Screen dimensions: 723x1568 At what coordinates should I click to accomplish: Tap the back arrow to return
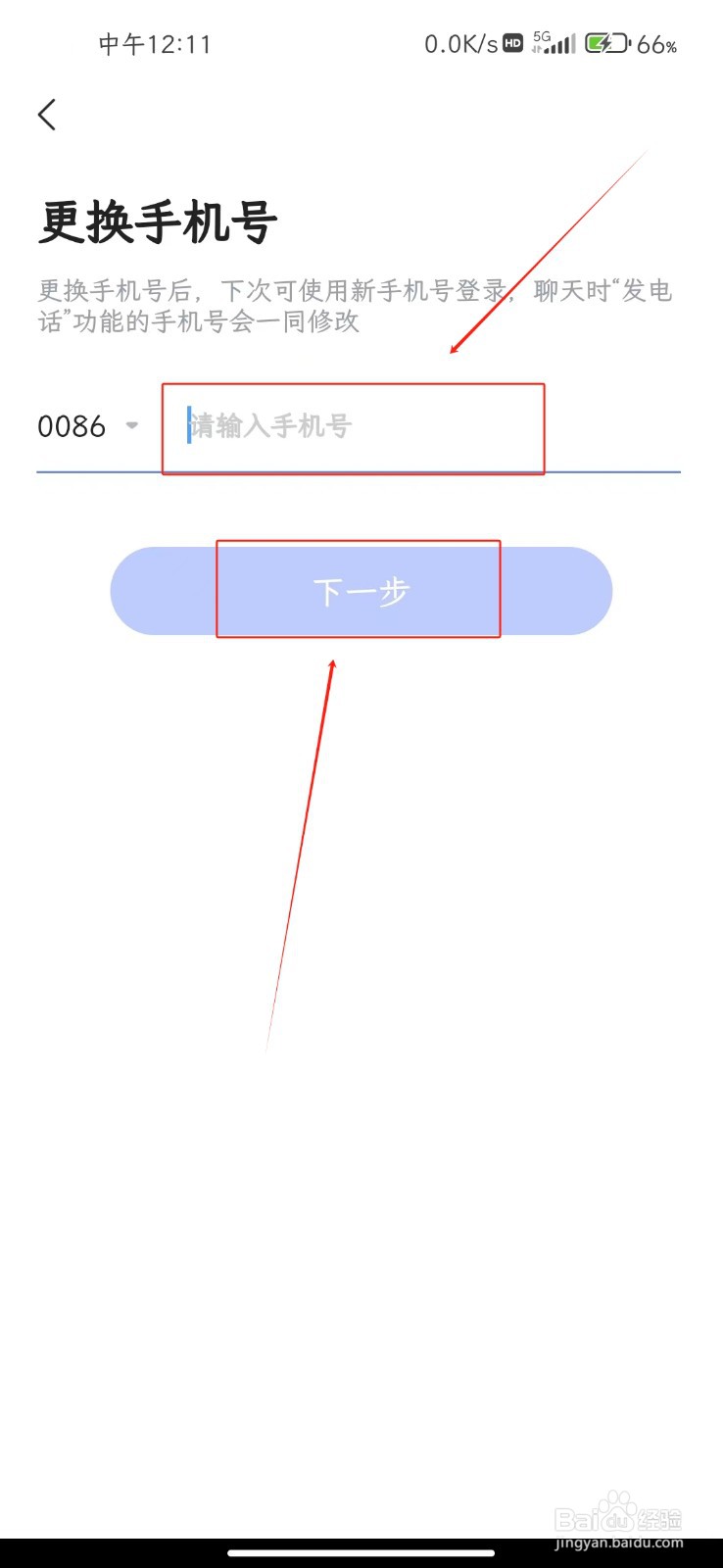click(x=47, y=114)
